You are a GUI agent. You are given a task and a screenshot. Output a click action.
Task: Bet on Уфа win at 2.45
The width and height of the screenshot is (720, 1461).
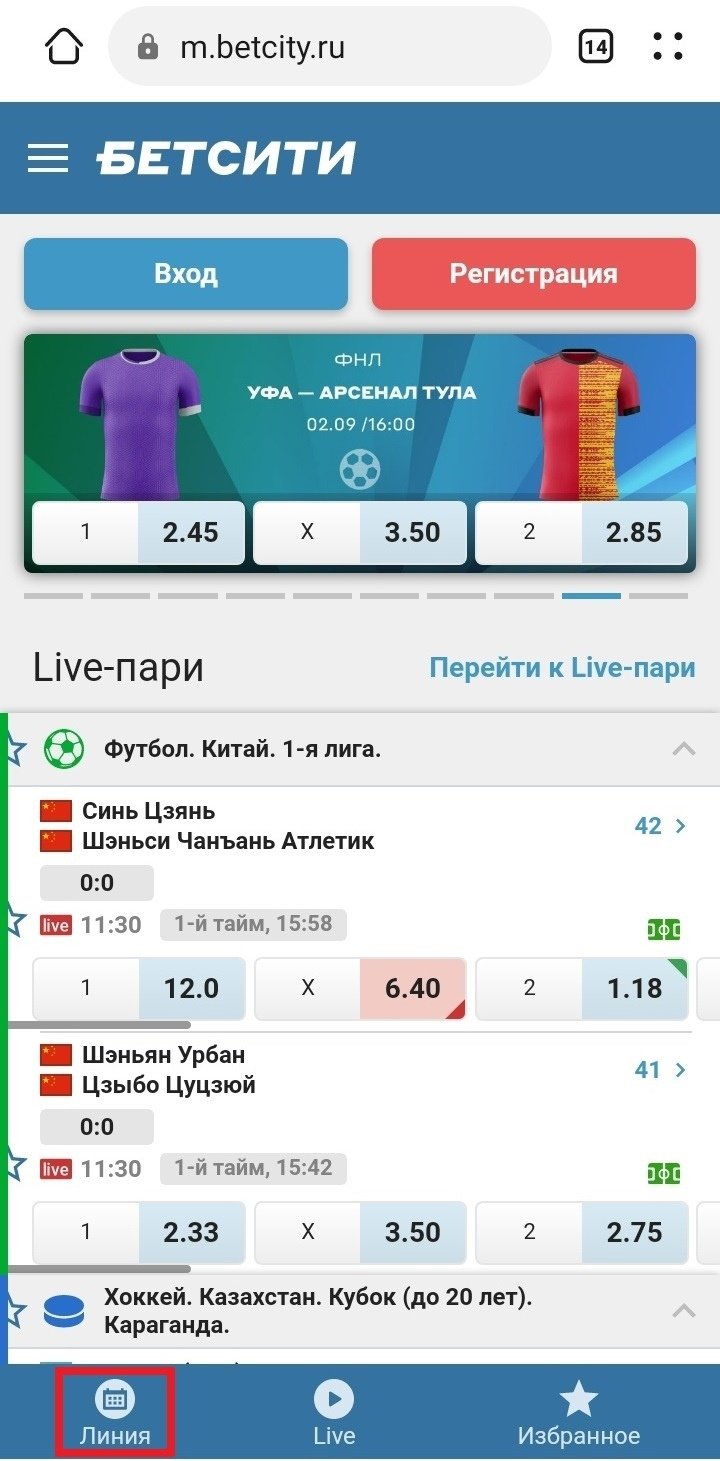139,533
